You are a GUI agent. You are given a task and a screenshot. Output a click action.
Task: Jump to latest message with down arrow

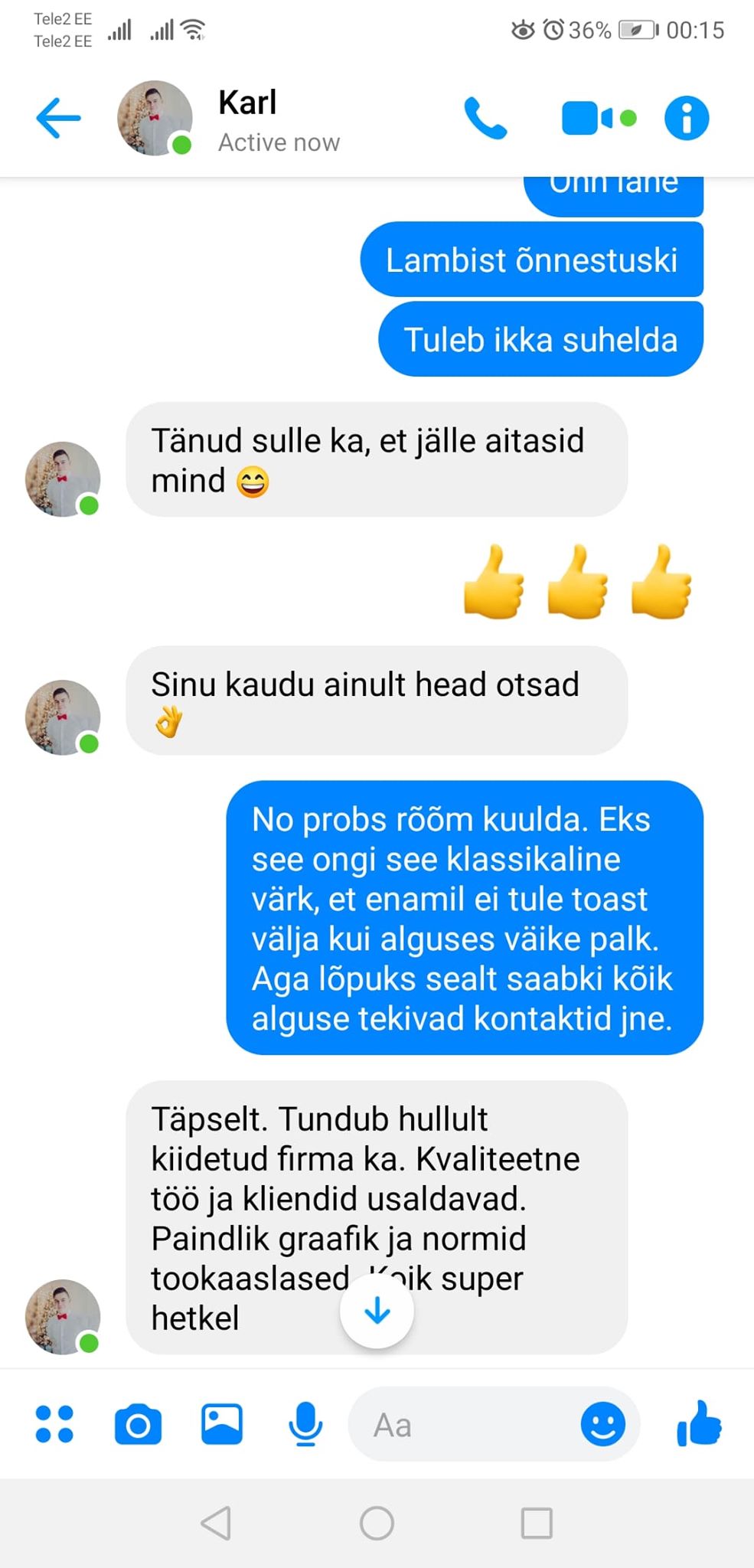pos(377,1312)
